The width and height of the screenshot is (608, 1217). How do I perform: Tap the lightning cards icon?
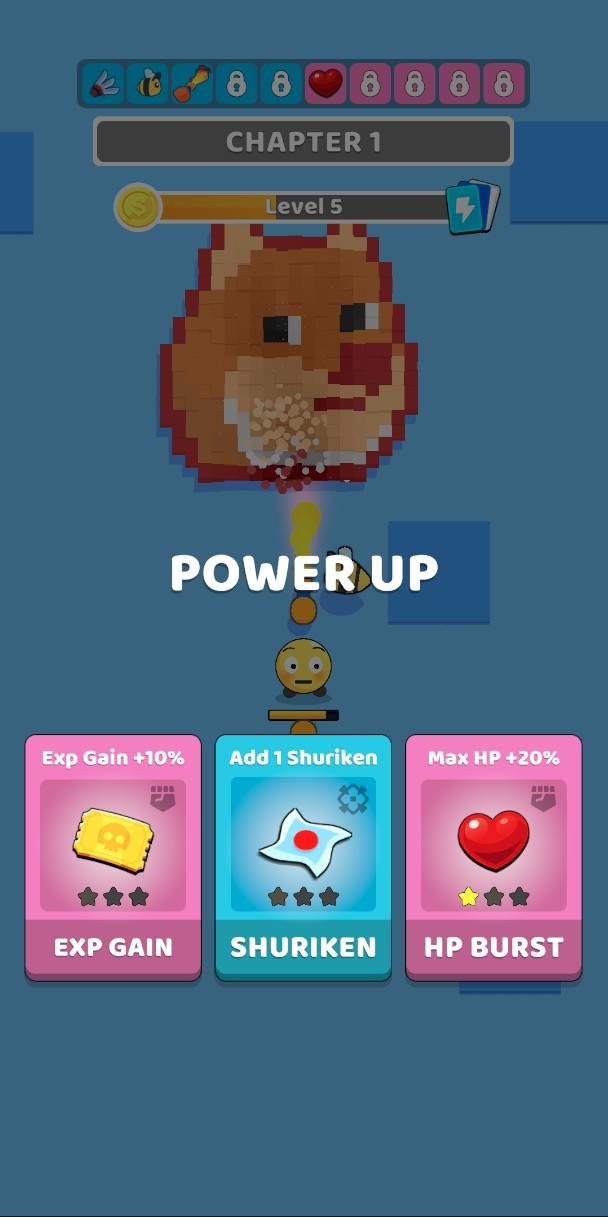471,207
